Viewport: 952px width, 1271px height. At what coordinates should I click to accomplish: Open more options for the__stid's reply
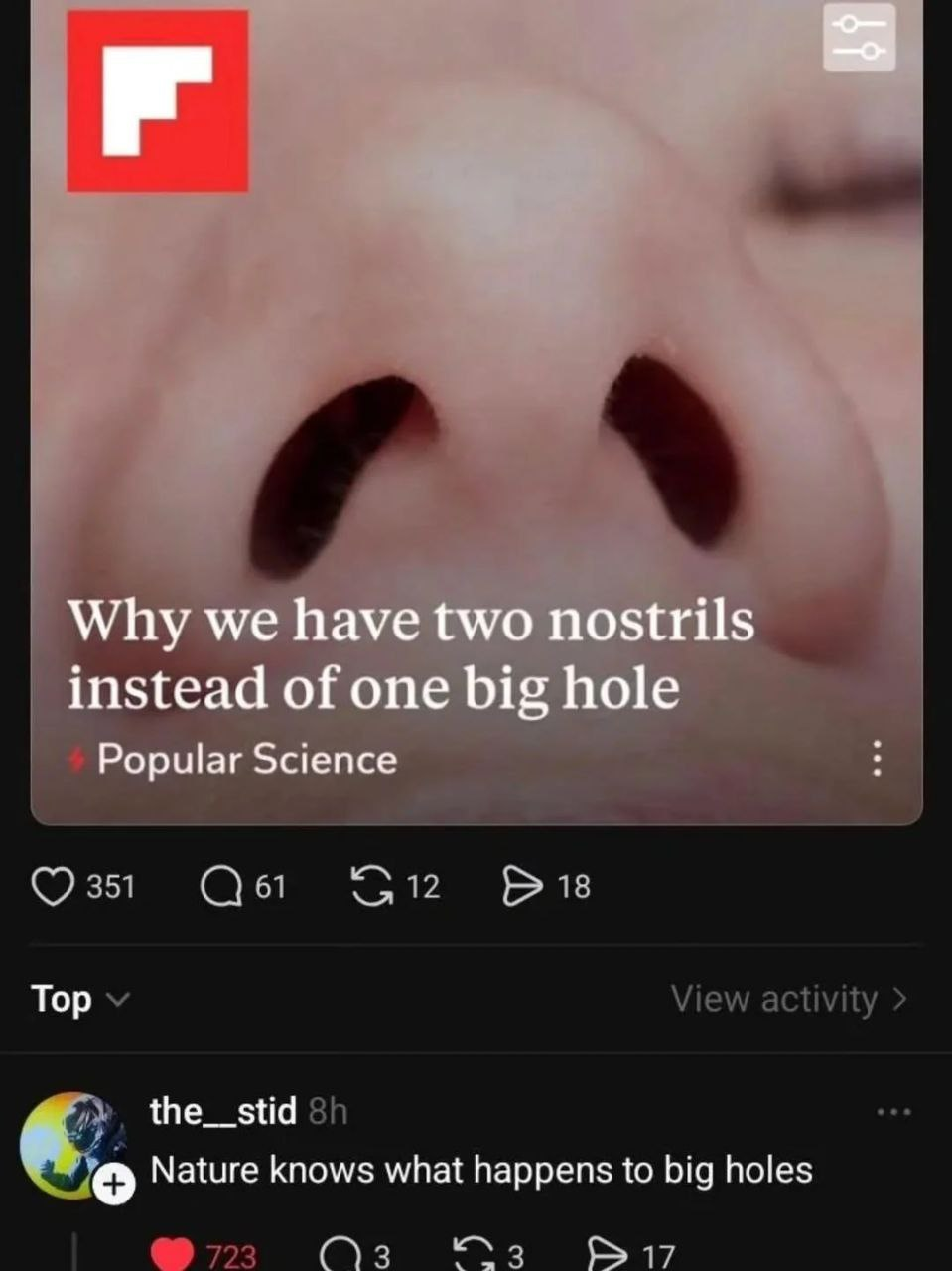tap(892, 1112)
